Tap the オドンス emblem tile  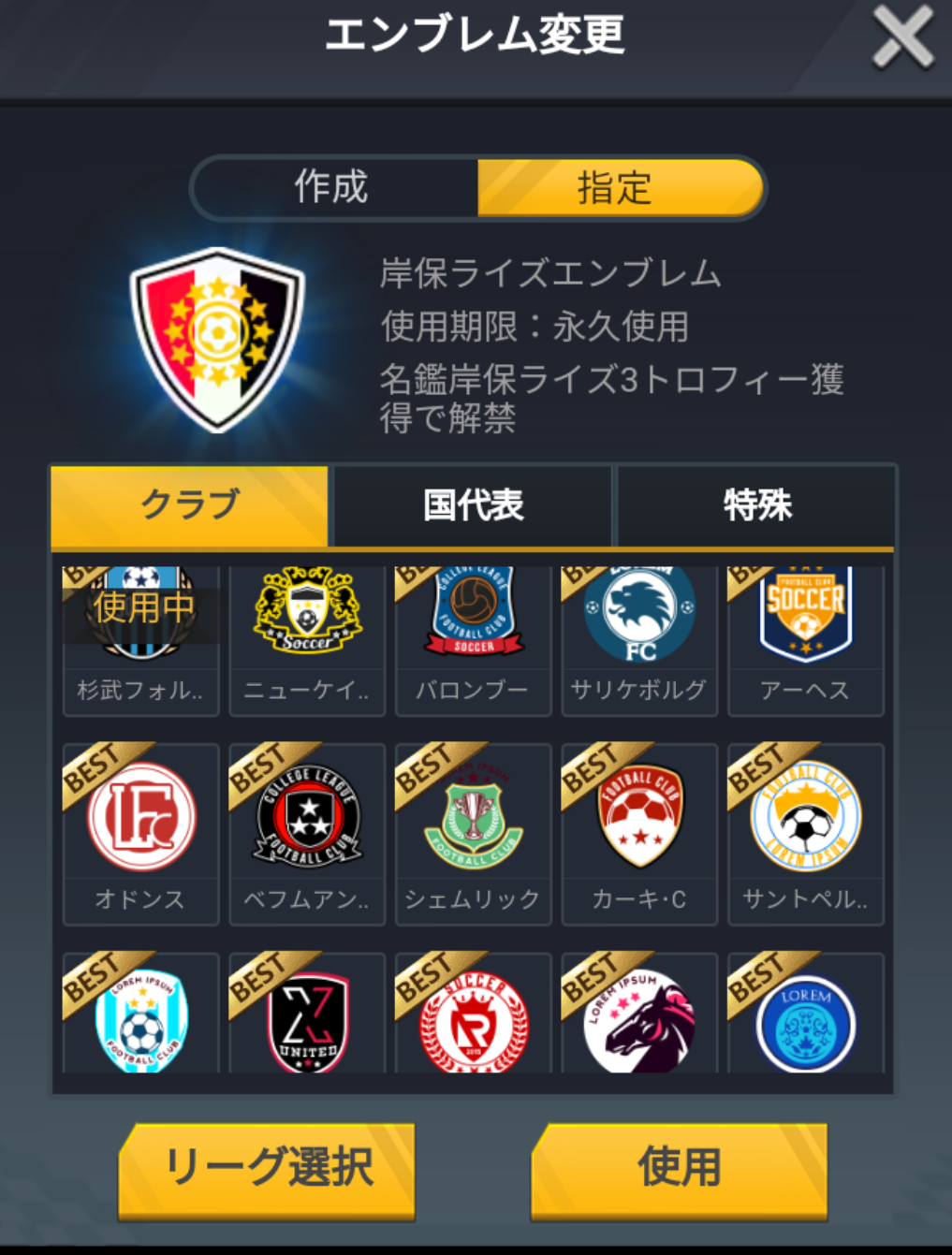point(140,833)
